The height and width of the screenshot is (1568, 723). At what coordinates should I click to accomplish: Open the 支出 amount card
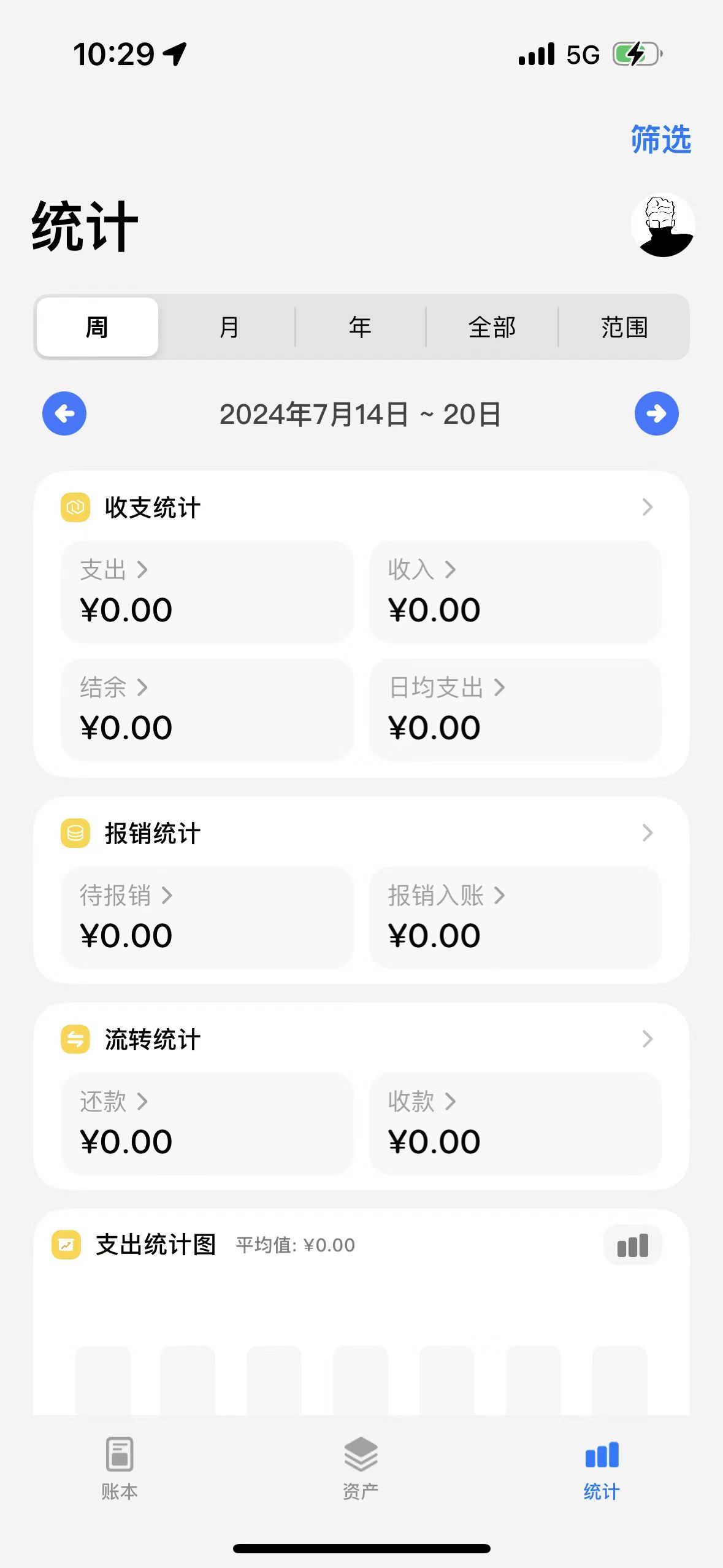coord(207,591)
